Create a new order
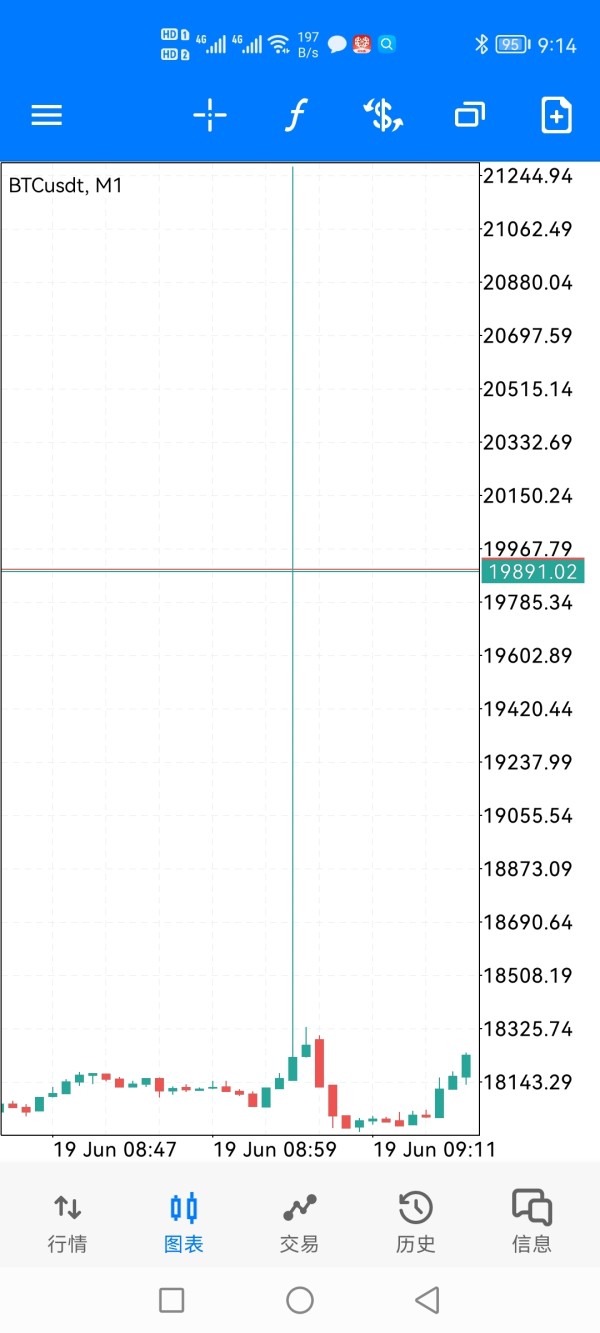The height and width of the screenshot is (1333, 600). pos(556,116)
